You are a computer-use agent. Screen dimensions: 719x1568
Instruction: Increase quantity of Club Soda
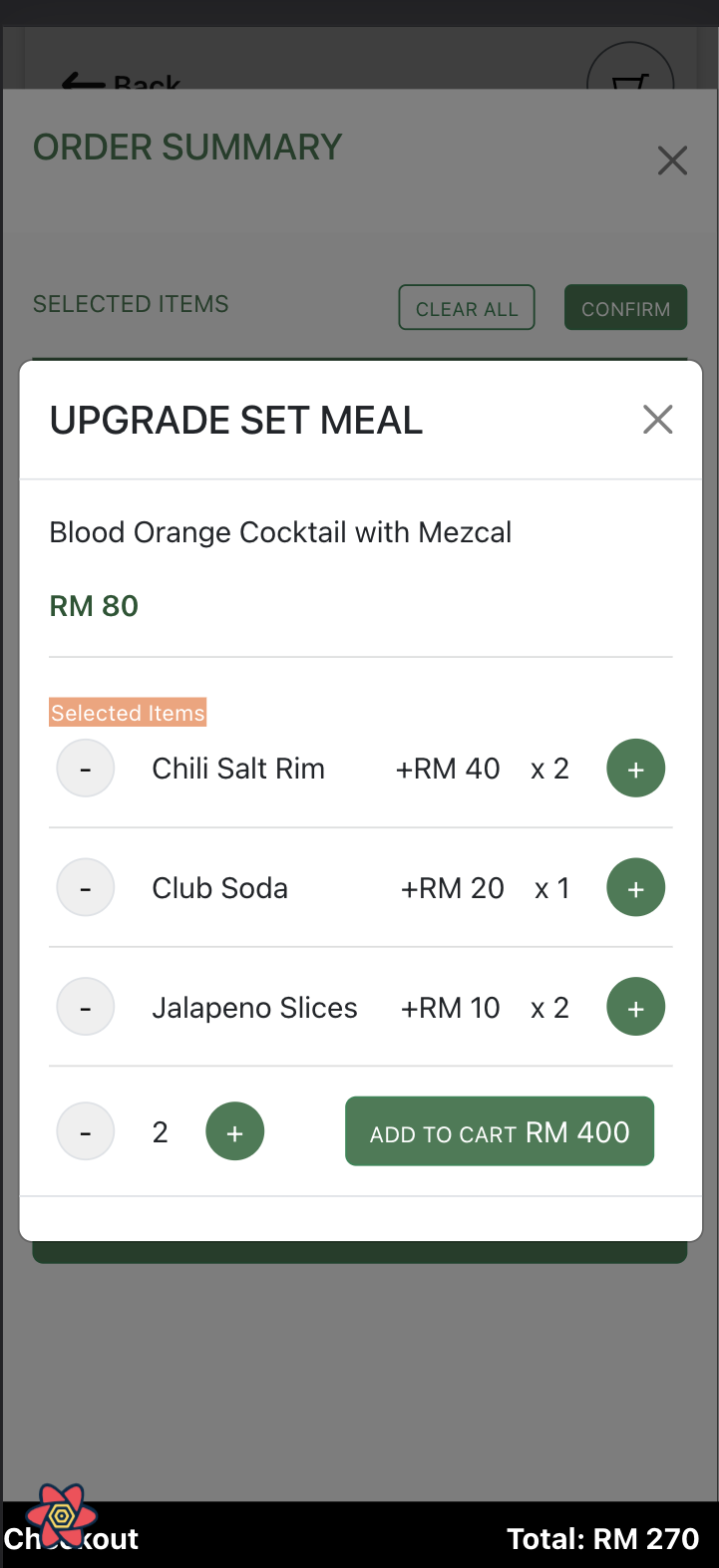pos(635,887)
